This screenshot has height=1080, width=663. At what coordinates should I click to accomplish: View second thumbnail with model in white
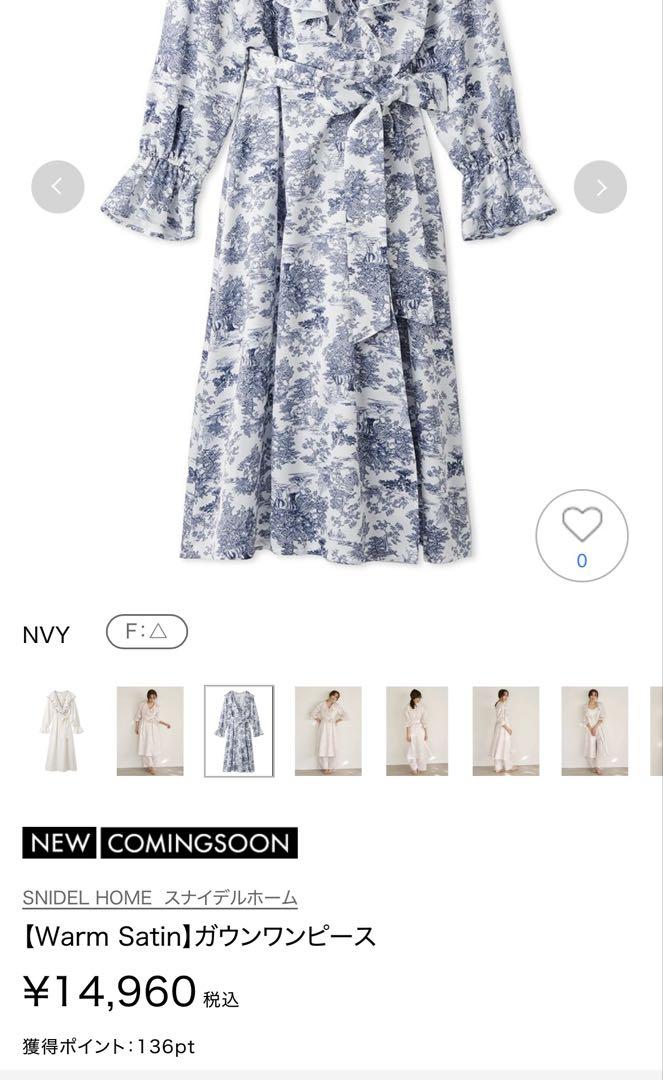(328, 731)
